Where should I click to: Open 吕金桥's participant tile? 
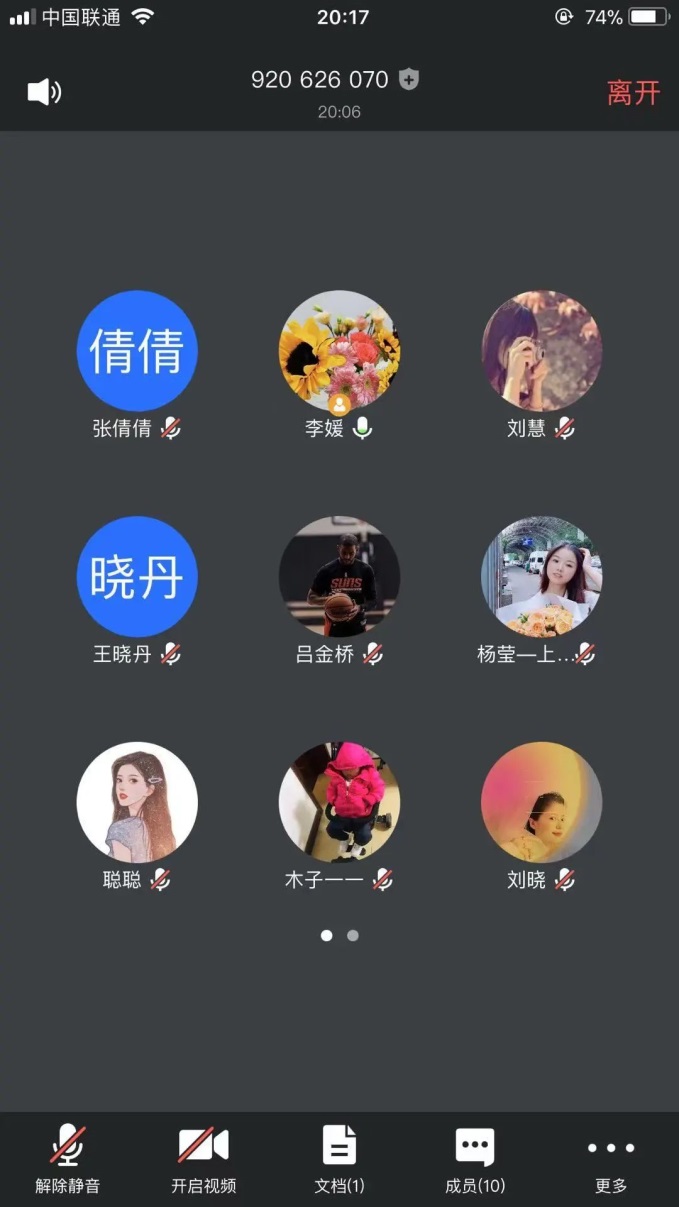tap(339, 577)
